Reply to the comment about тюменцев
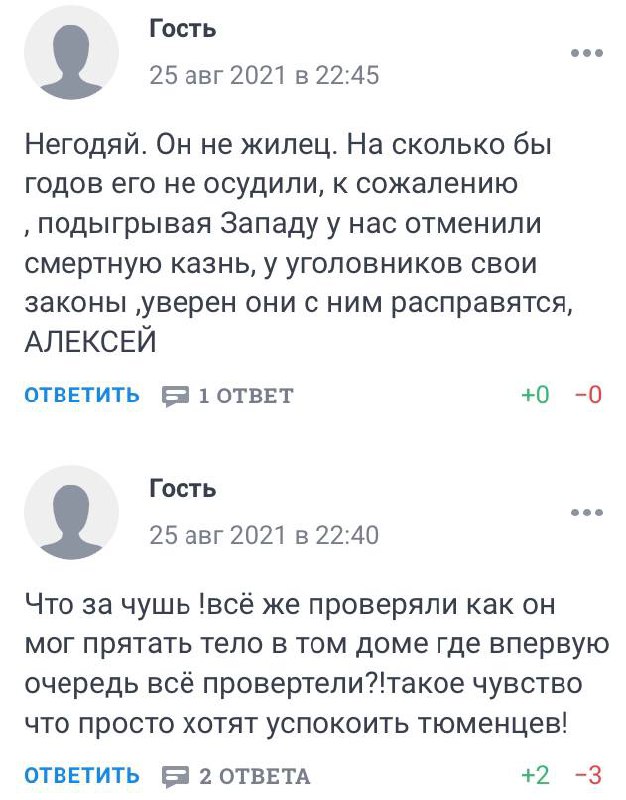The height and width of the screenshot is (800, 626). (82, 775)
